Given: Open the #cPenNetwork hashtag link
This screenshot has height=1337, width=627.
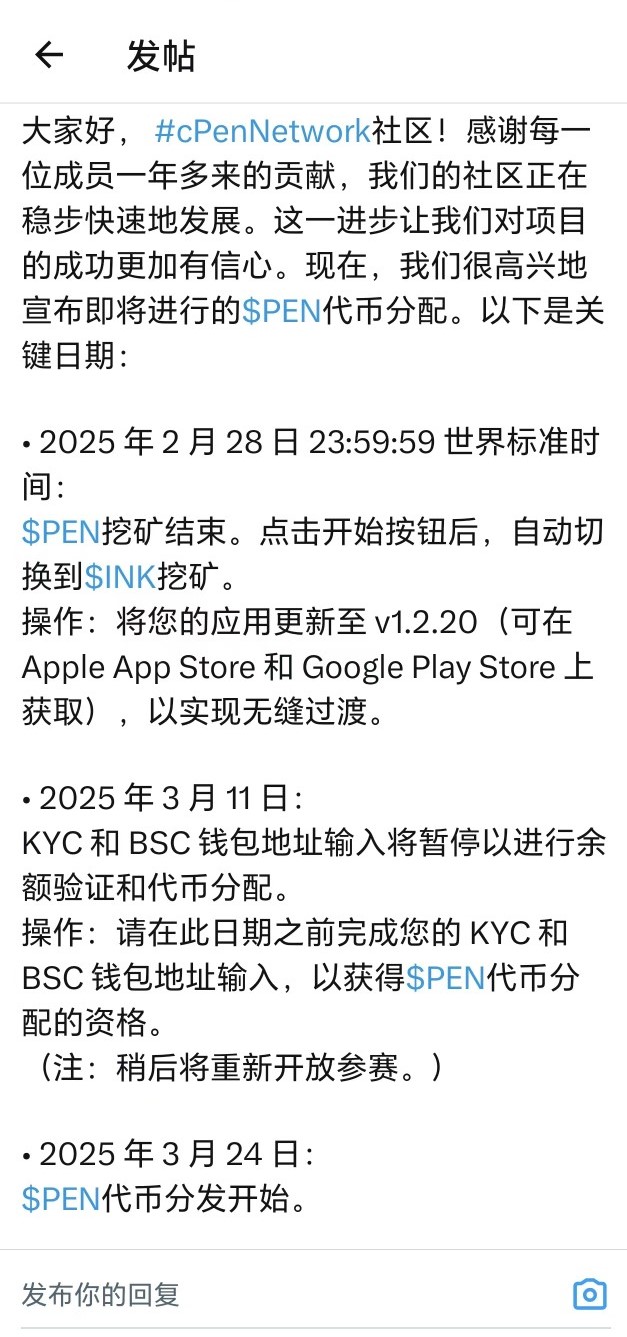Looking at the screenshot, I should [263, 132].
